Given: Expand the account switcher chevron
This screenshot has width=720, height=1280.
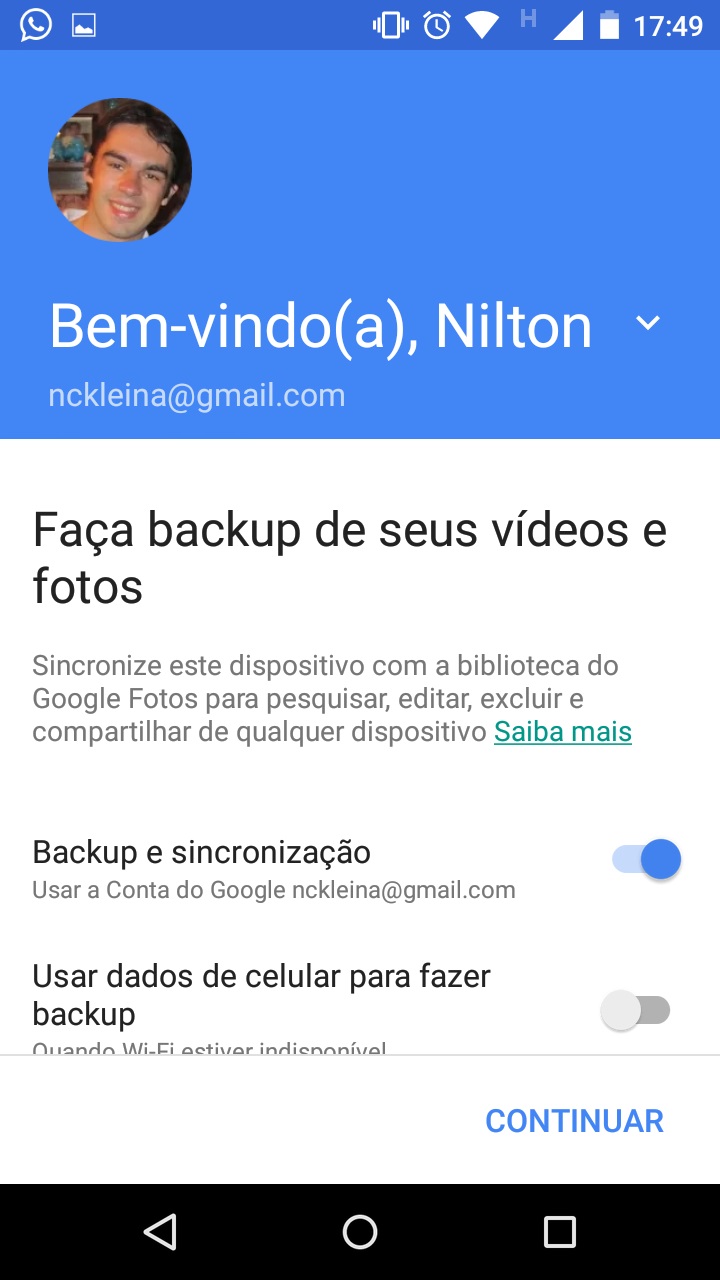Looking at the screenshot, I should coord(648,324).
